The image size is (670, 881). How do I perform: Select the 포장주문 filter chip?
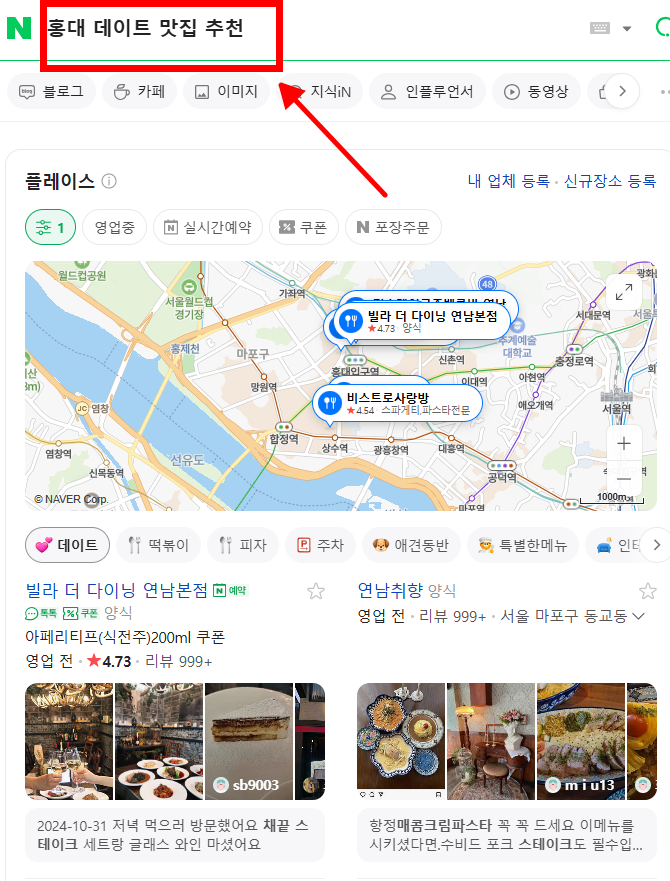point(393,227)
